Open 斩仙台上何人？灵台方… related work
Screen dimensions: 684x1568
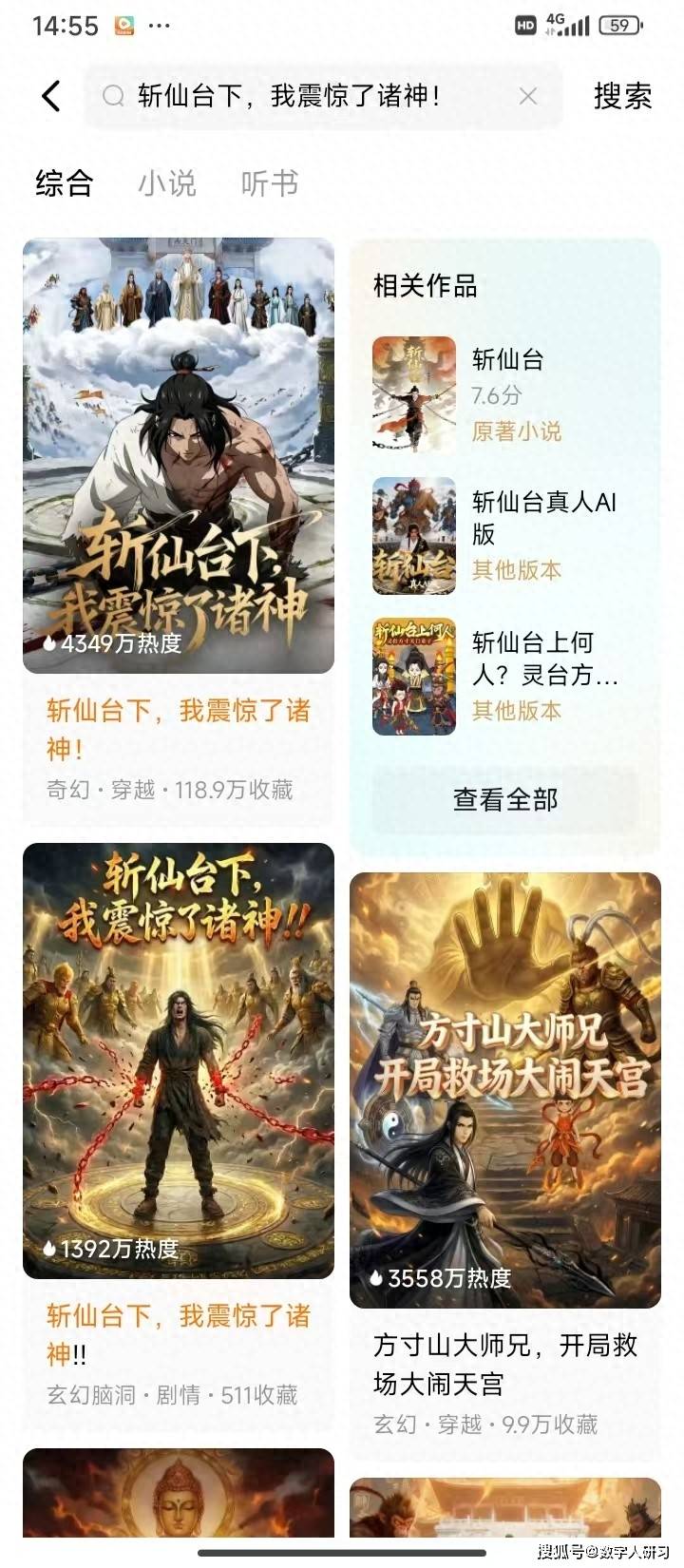click(x=503, y=676)
